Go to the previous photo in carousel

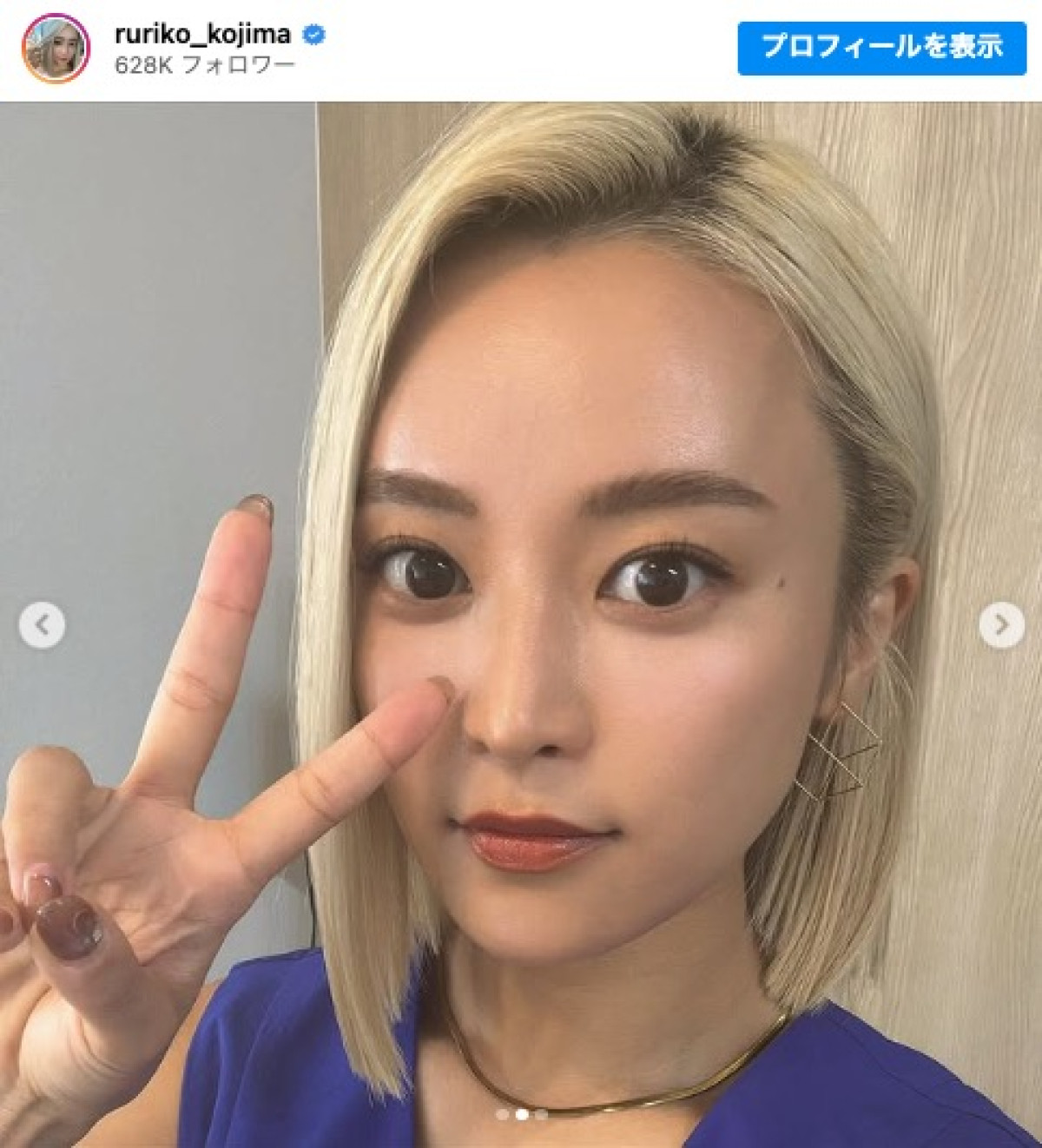42,624
